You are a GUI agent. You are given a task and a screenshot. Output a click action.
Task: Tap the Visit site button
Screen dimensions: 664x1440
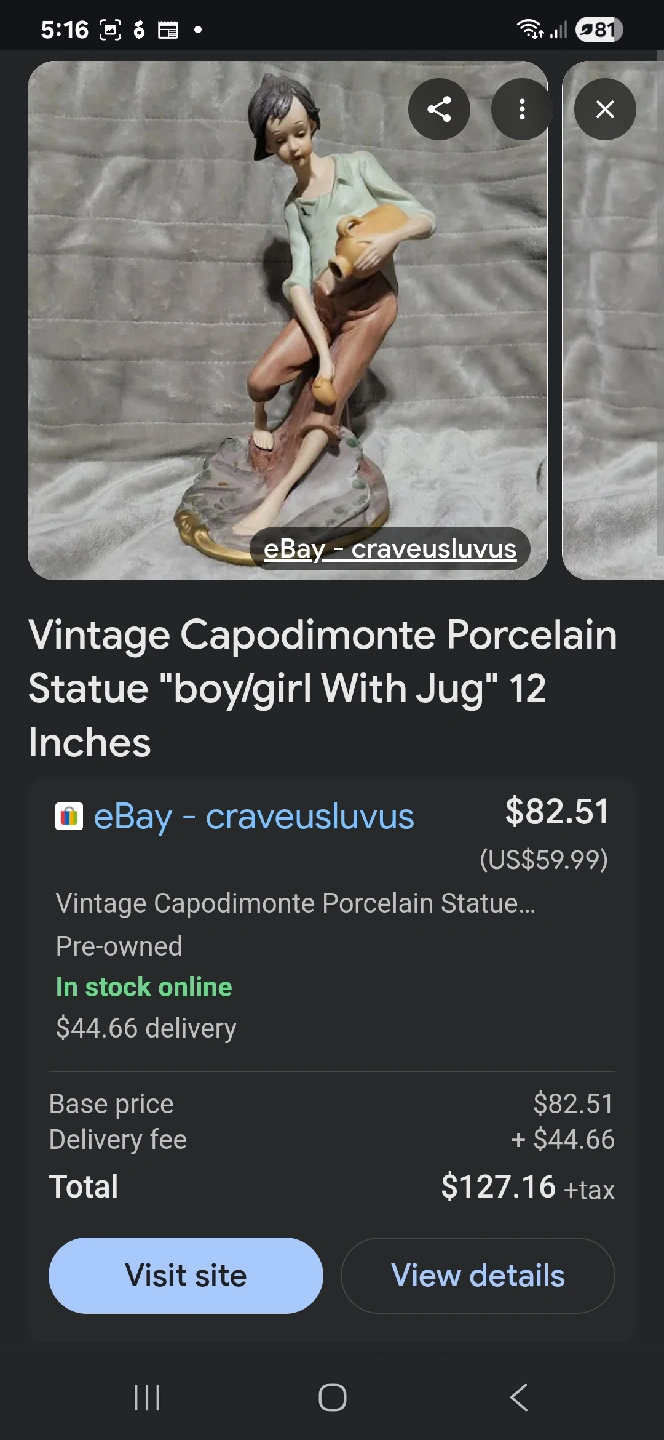point(186,1275)
